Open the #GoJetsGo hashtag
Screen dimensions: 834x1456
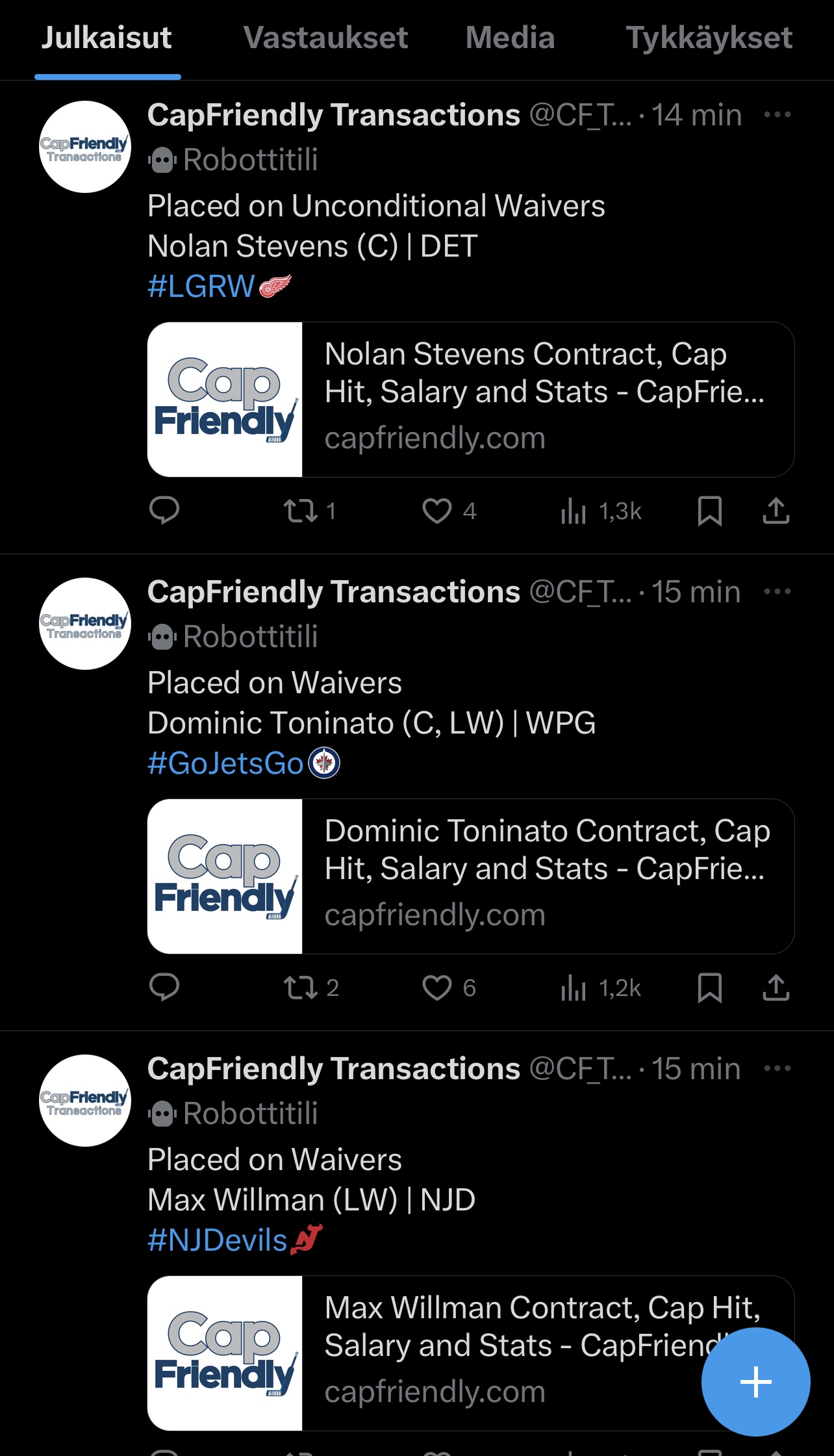coord(225,763)
